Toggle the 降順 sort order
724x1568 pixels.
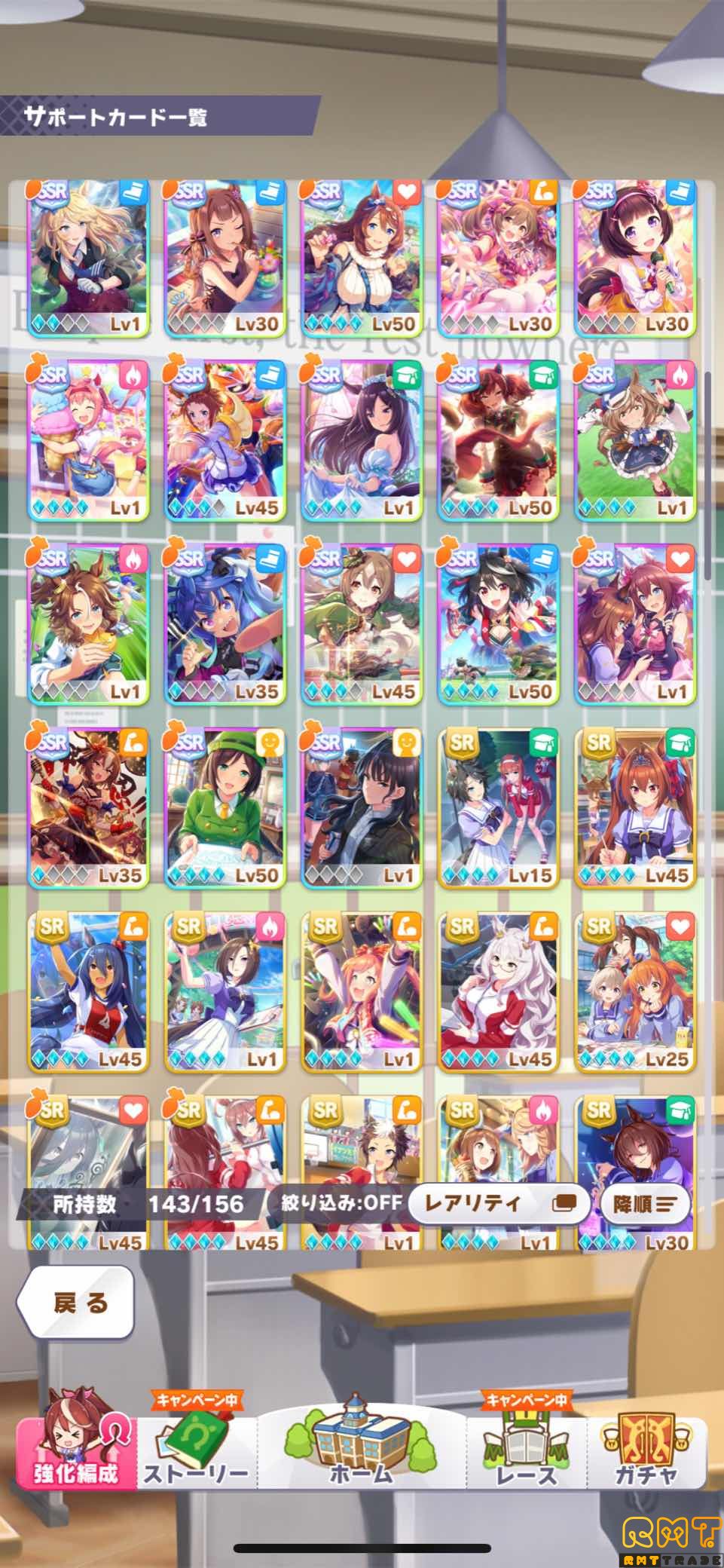pyautogui.click(x=644, y=1204)
